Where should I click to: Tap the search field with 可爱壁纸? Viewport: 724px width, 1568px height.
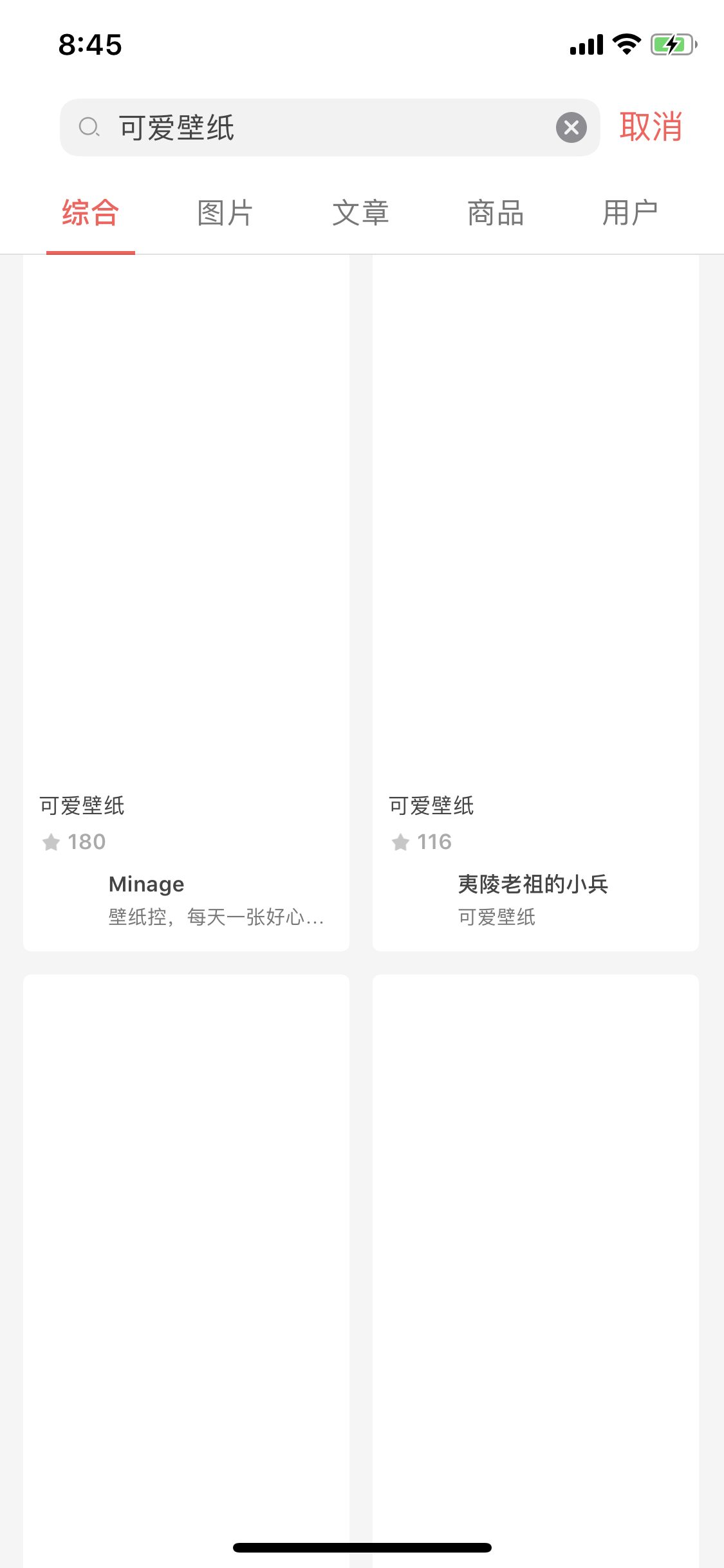point(322,127)
